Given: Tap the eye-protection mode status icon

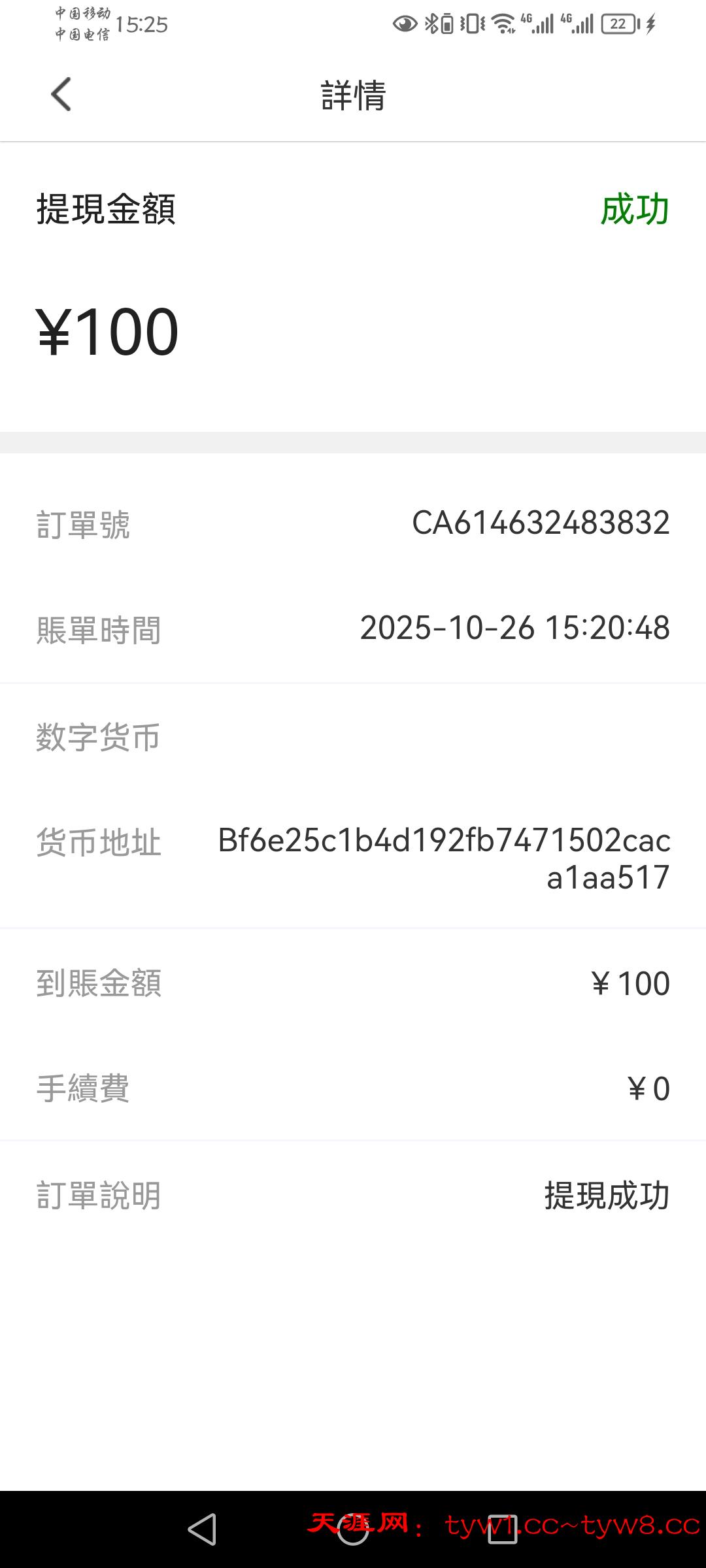Looking at the screenshot, I should coord(405,23).
